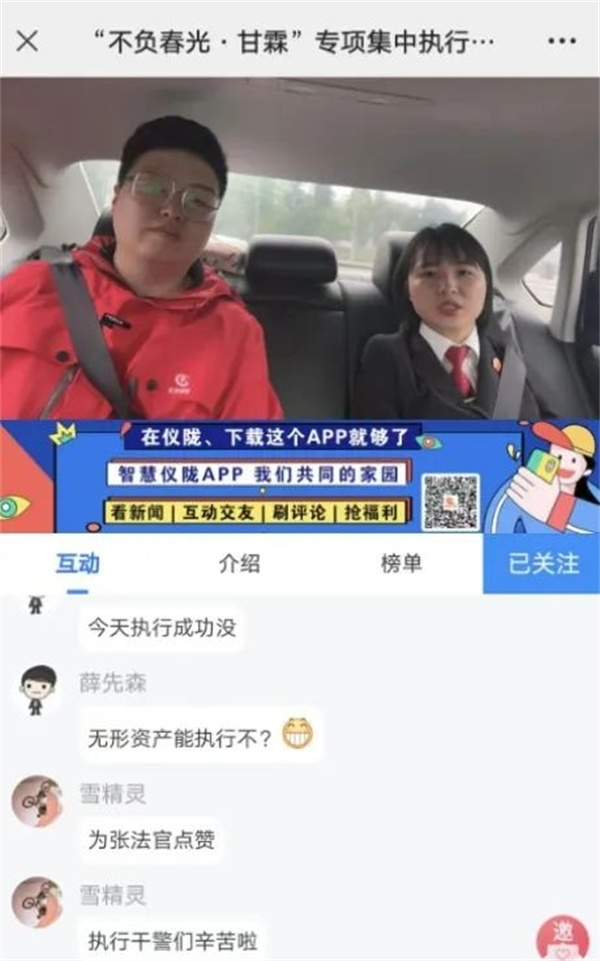Open the three-dot overflow menu
Image resolution: width=600 pixels, height=961 pixels.
[563, 41]
